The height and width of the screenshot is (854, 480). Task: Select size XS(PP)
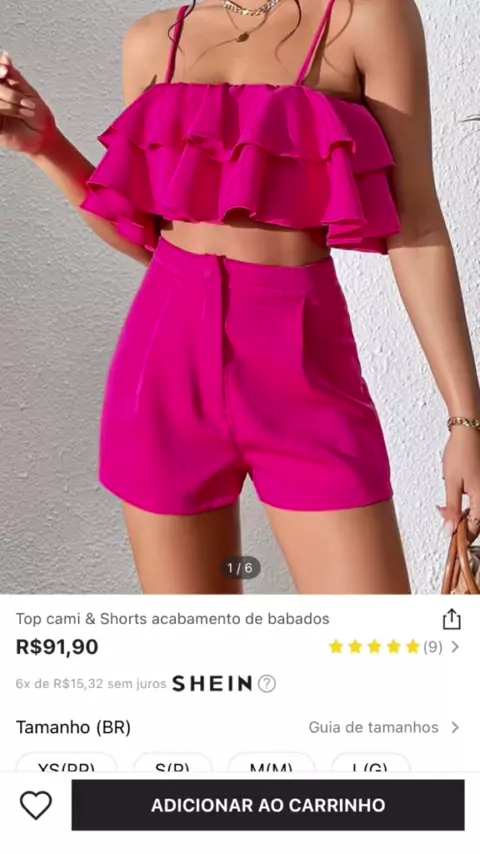(x=66, y=762)
